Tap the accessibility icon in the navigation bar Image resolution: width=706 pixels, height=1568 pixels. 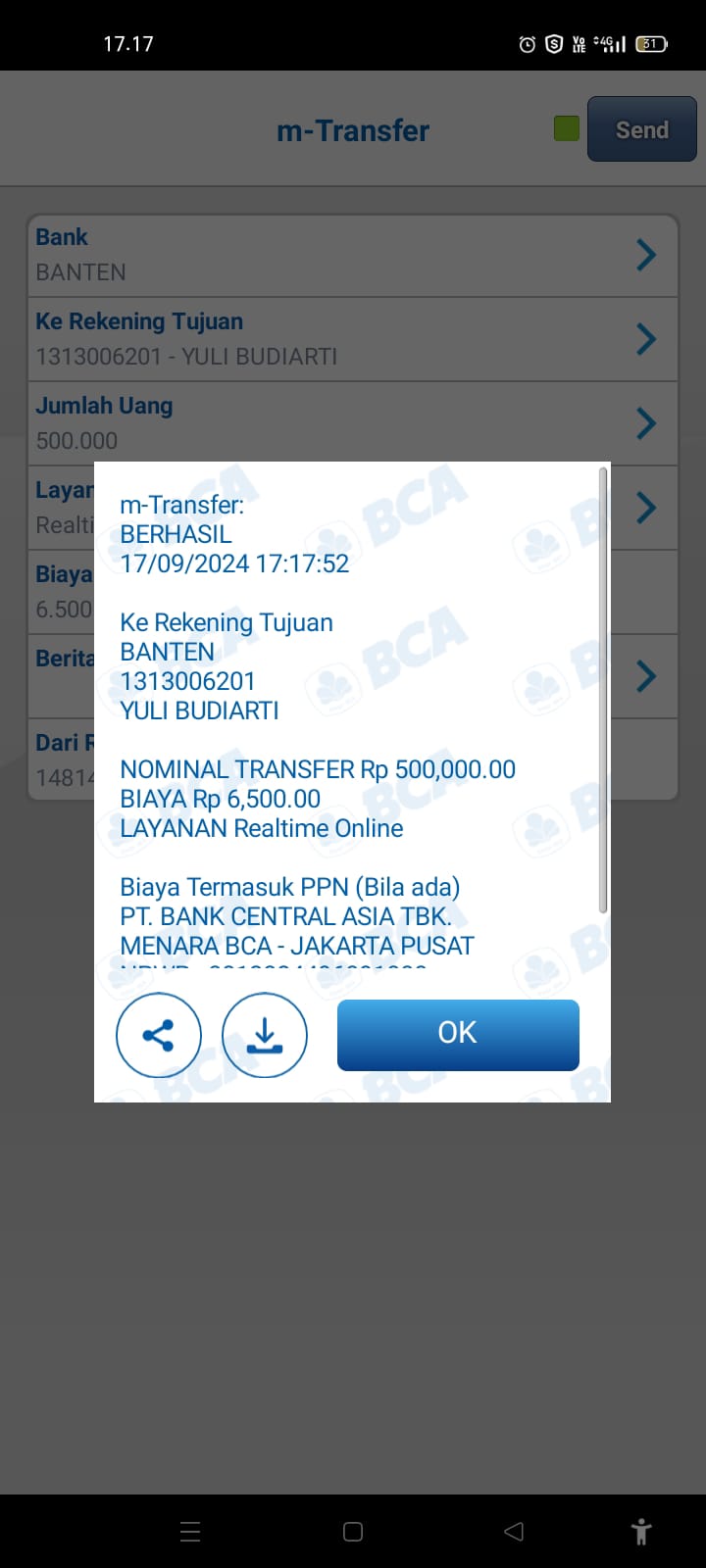(x=641, y=1531)
